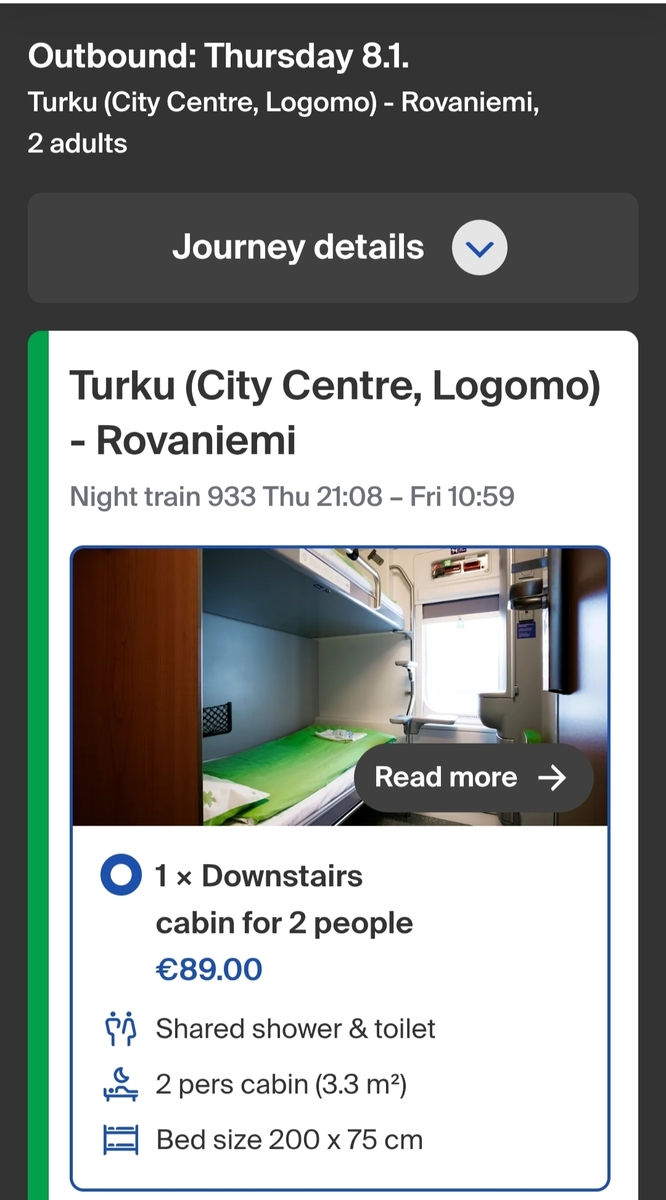Image resolution: width=666 pixels, height=1200 pixels.
Task: Open Read more about the cabin
Action: (473, 778)
